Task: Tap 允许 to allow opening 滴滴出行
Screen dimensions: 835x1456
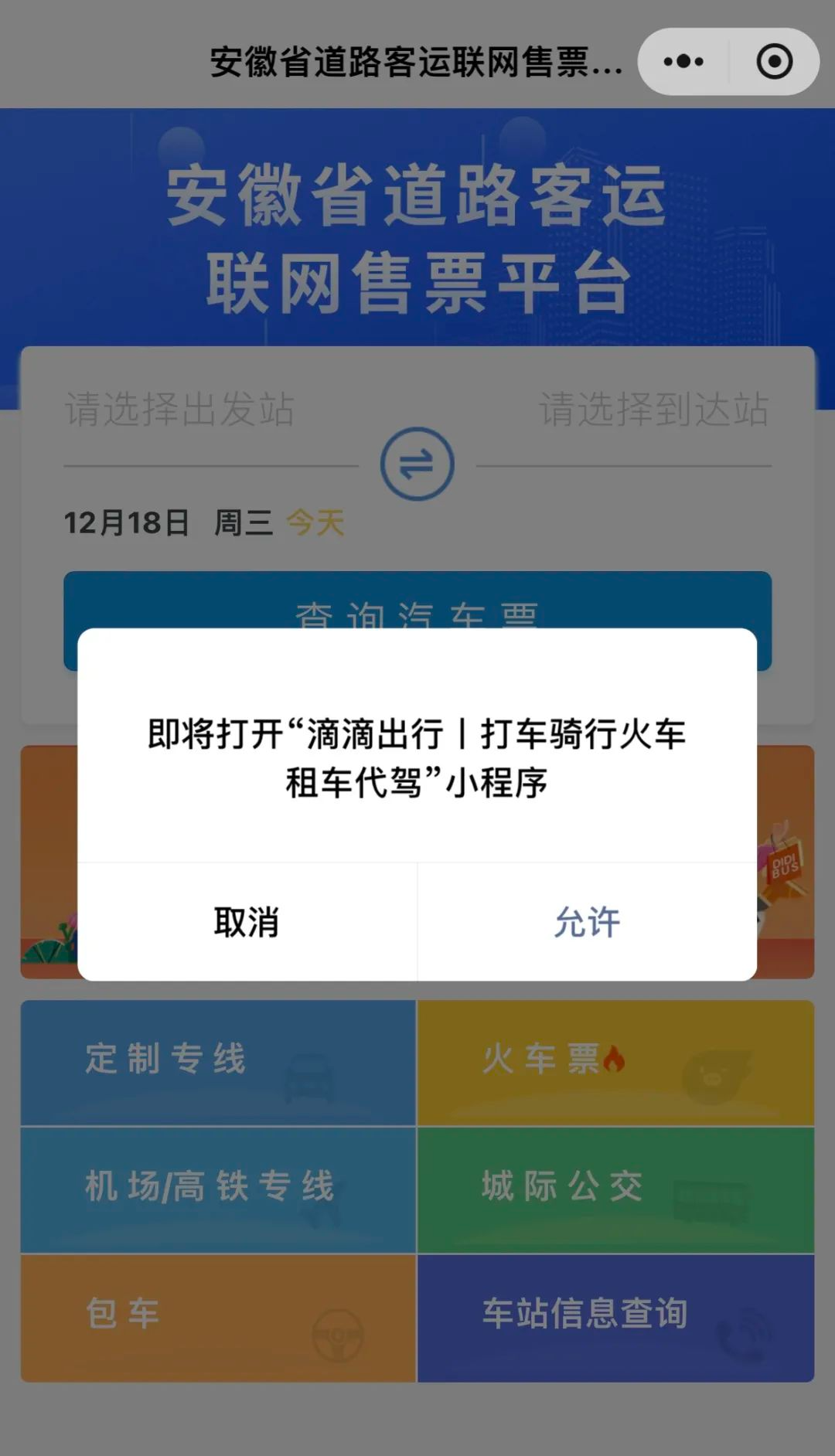Action: (587, 922)
